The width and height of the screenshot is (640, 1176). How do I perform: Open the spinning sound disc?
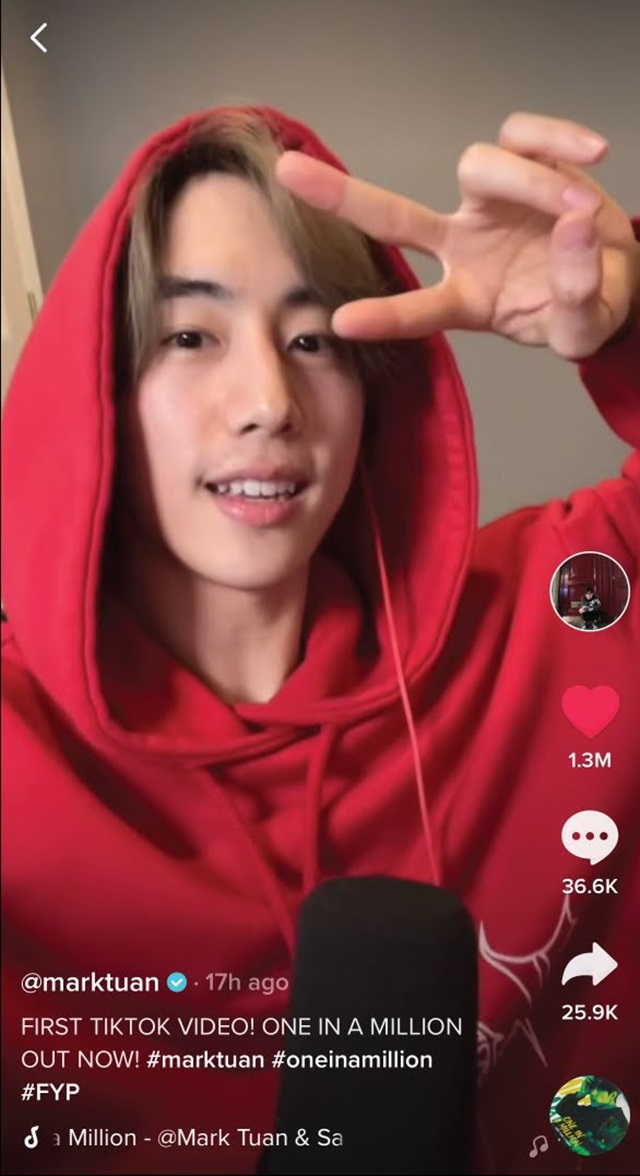click(x=590, y=1115)
